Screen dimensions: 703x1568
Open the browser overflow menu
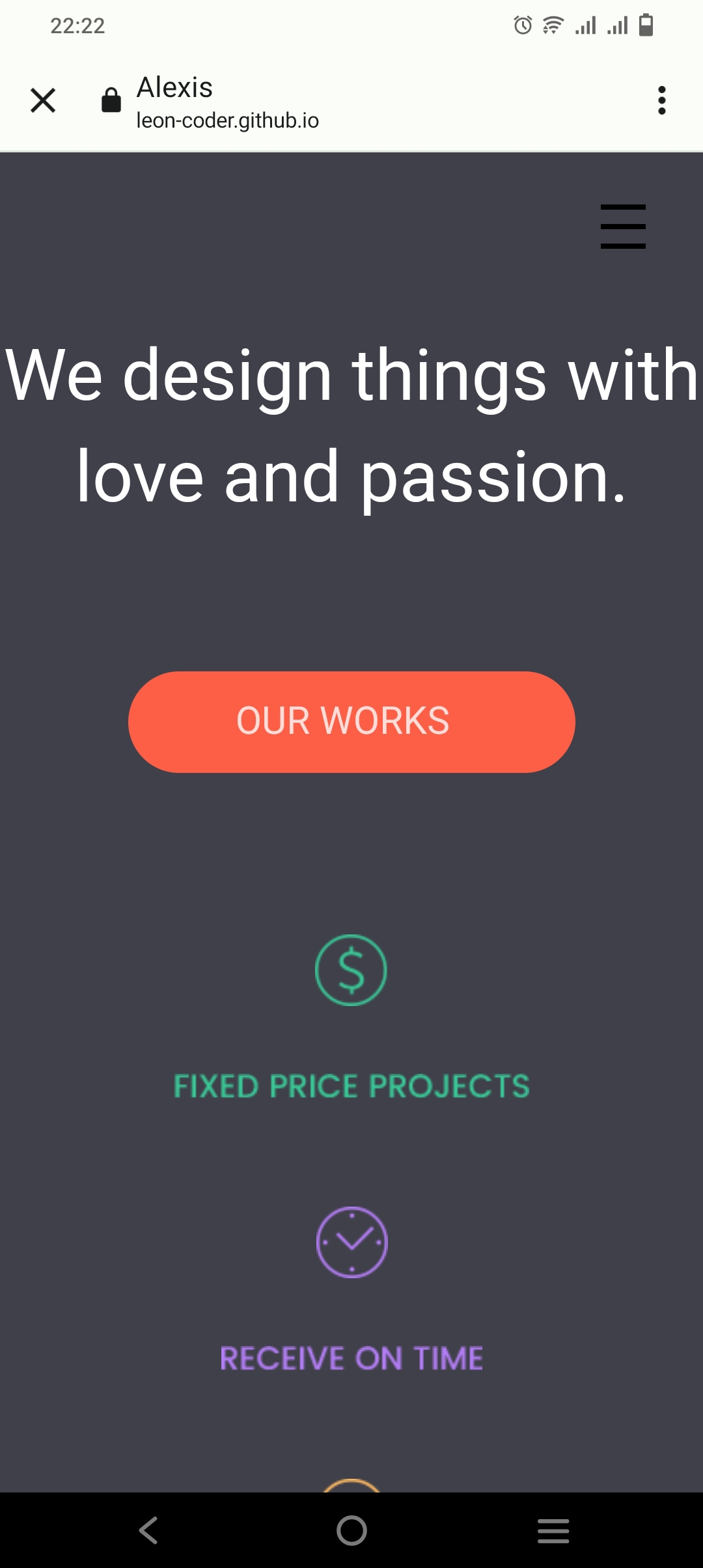point(661,100)
